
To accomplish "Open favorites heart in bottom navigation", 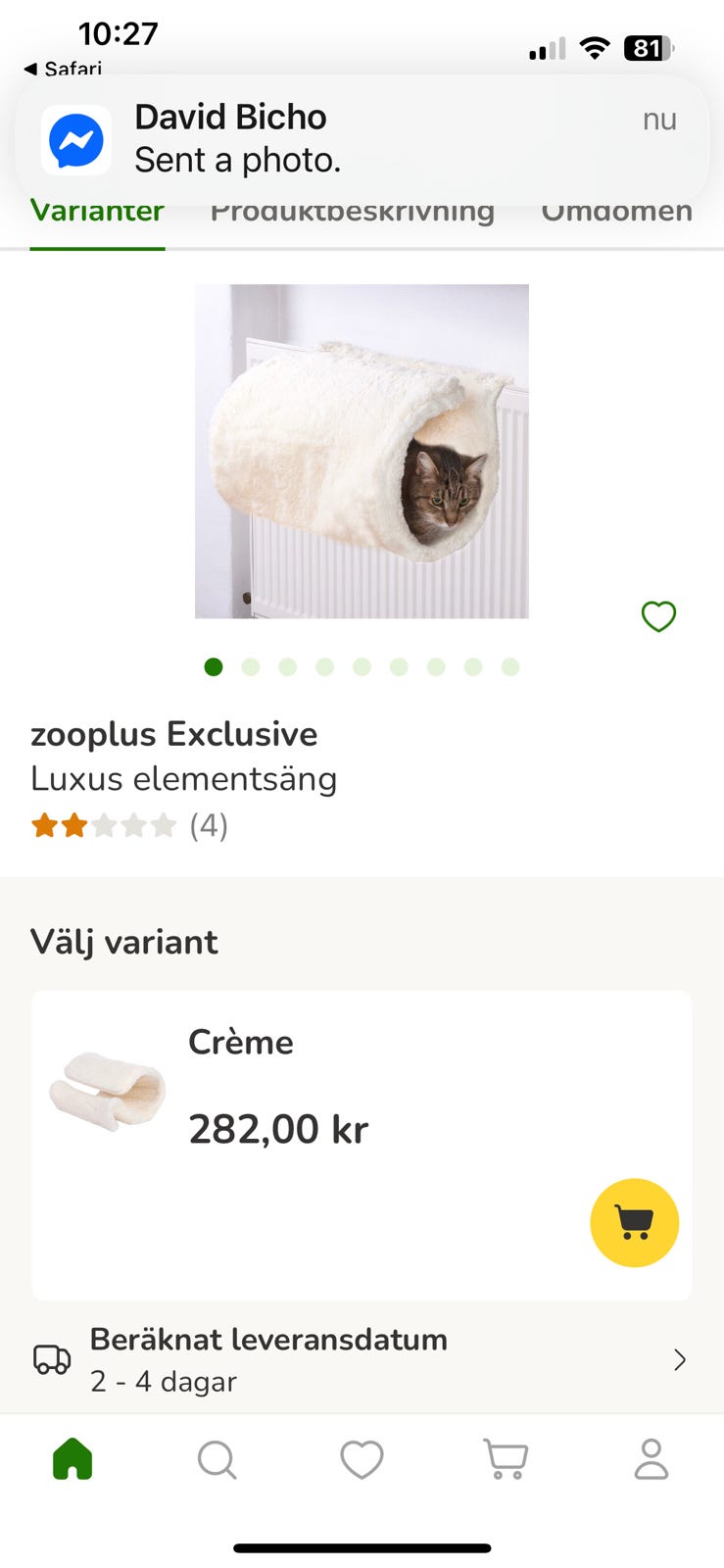I will 362,1459.
